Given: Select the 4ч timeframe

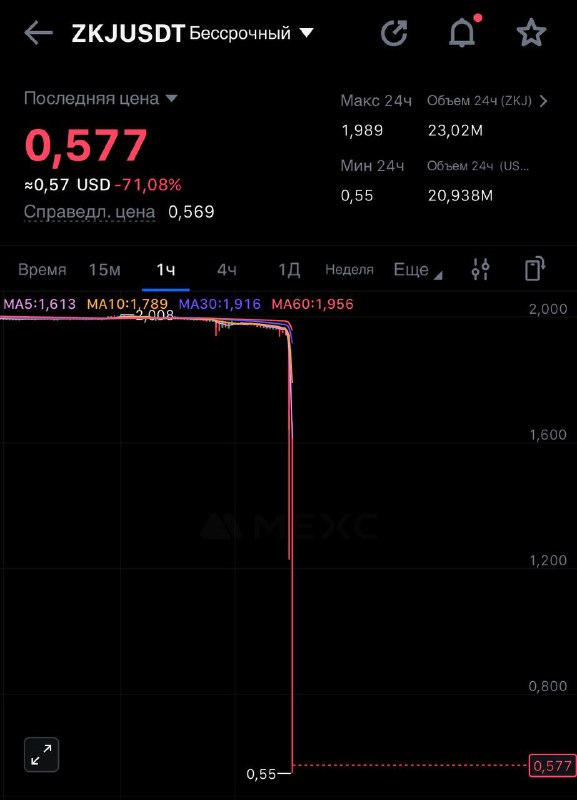Looking at the screenshot, I should (227, 269).
